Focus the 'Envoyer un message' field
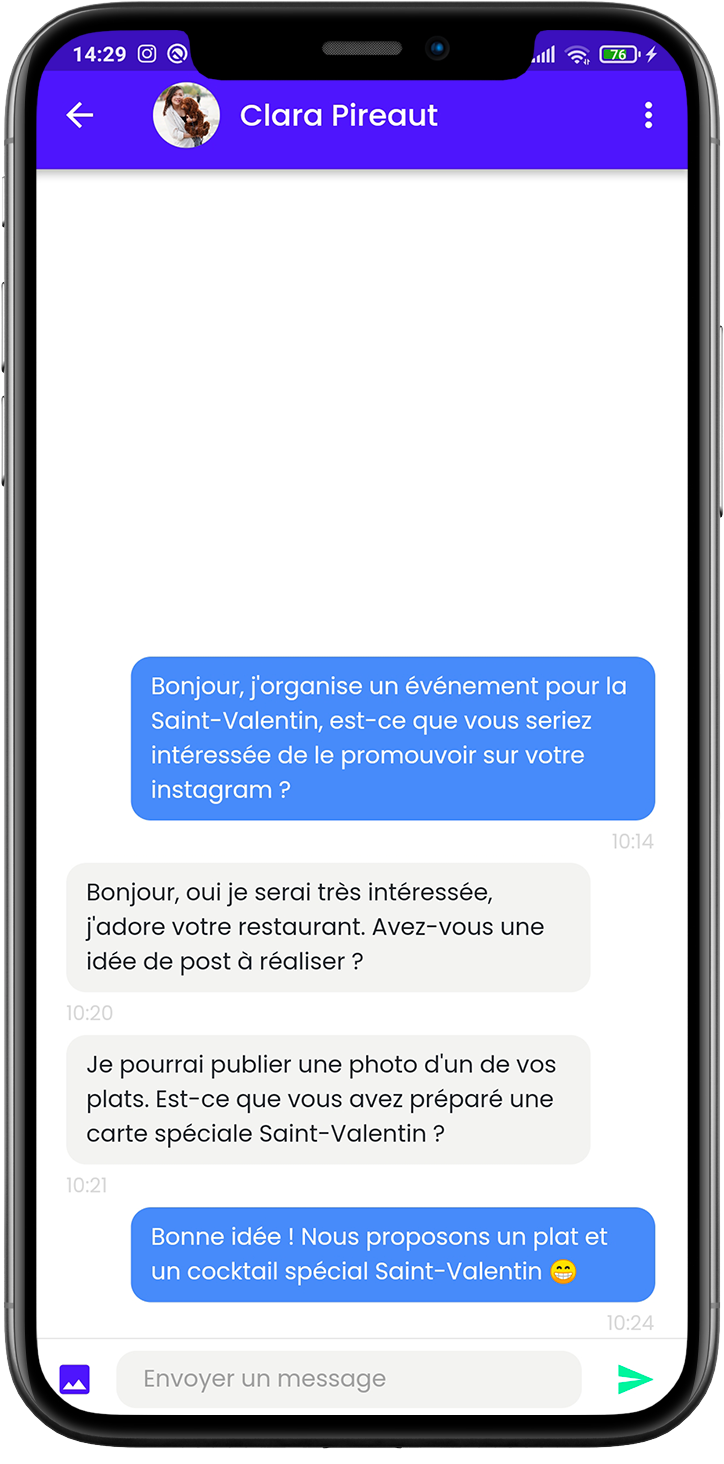Image resolution: width=724 pixels, height=1464 pixels. (x=348, y=1379)
